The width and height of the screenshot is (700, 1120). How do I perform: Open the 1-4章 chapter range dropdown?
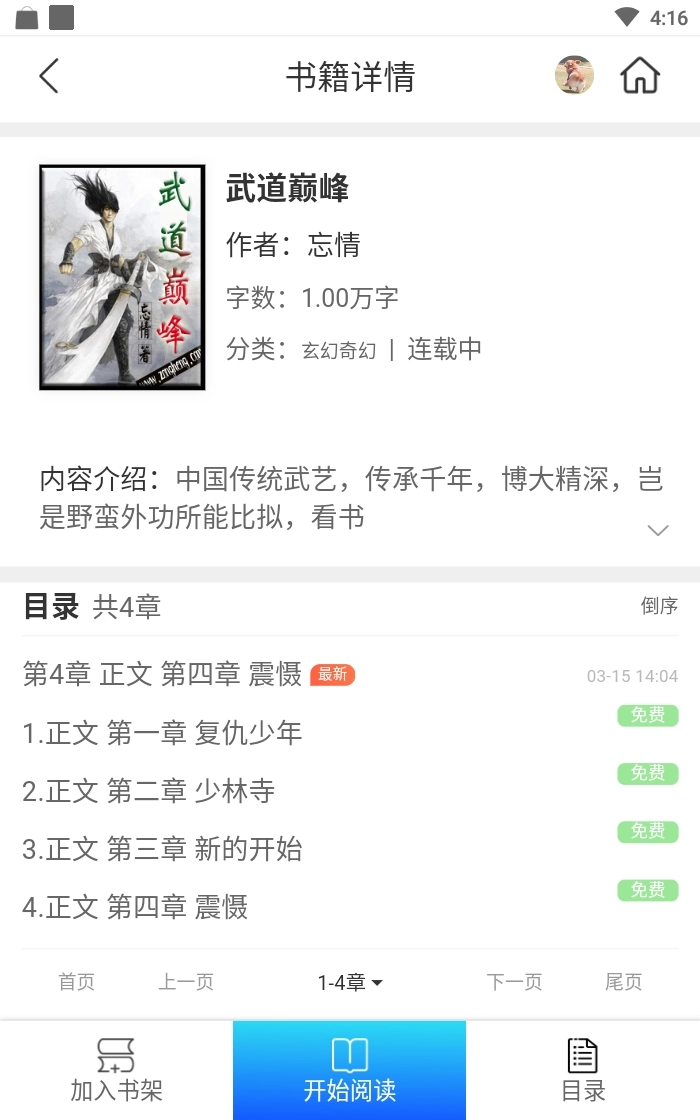click(350, 983)
